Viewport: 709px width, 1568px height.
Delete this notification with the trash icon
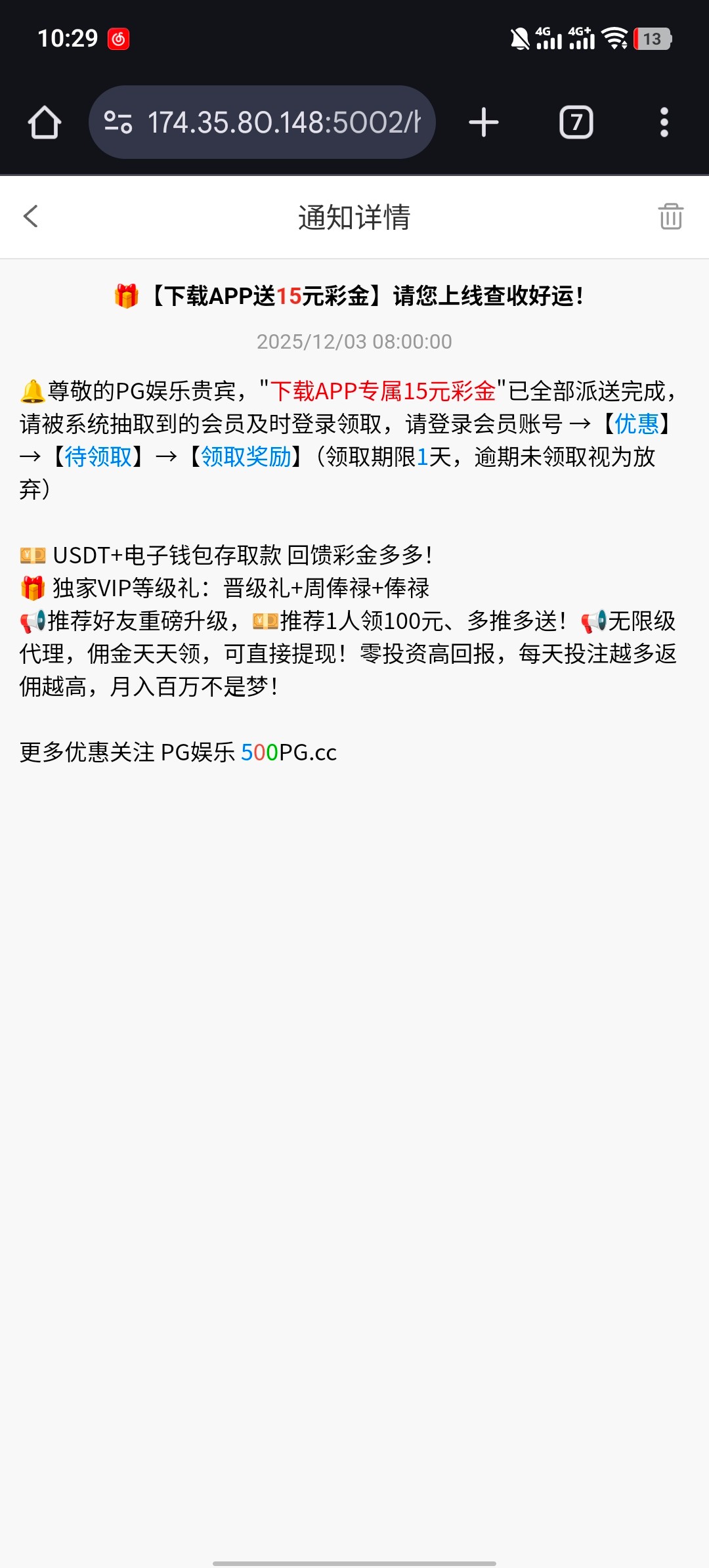(x=670, y=217)
